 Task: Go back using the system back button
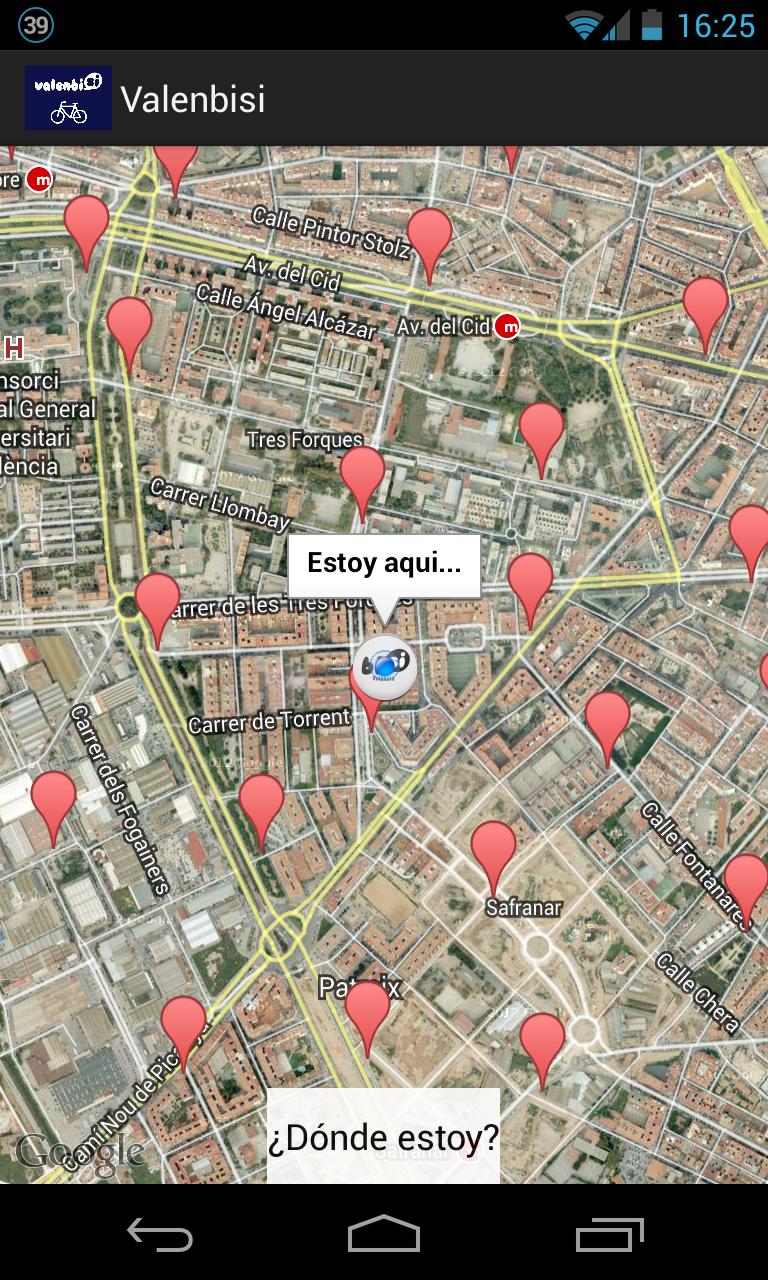(x=160, y=1234)
